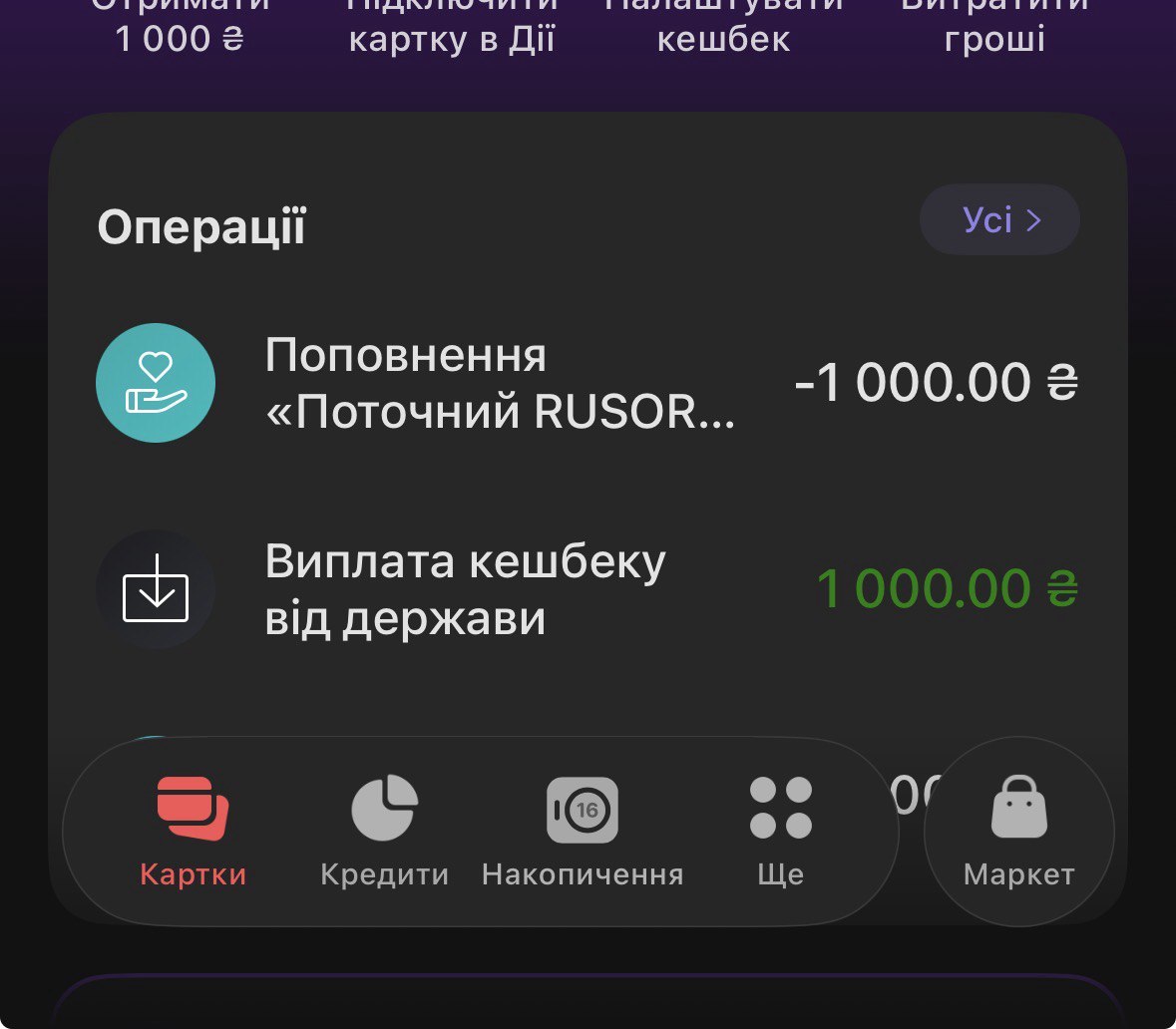The image size is (1176, 1029).
Task: Go to the Кредити tab
Action: tap(384, 832)
